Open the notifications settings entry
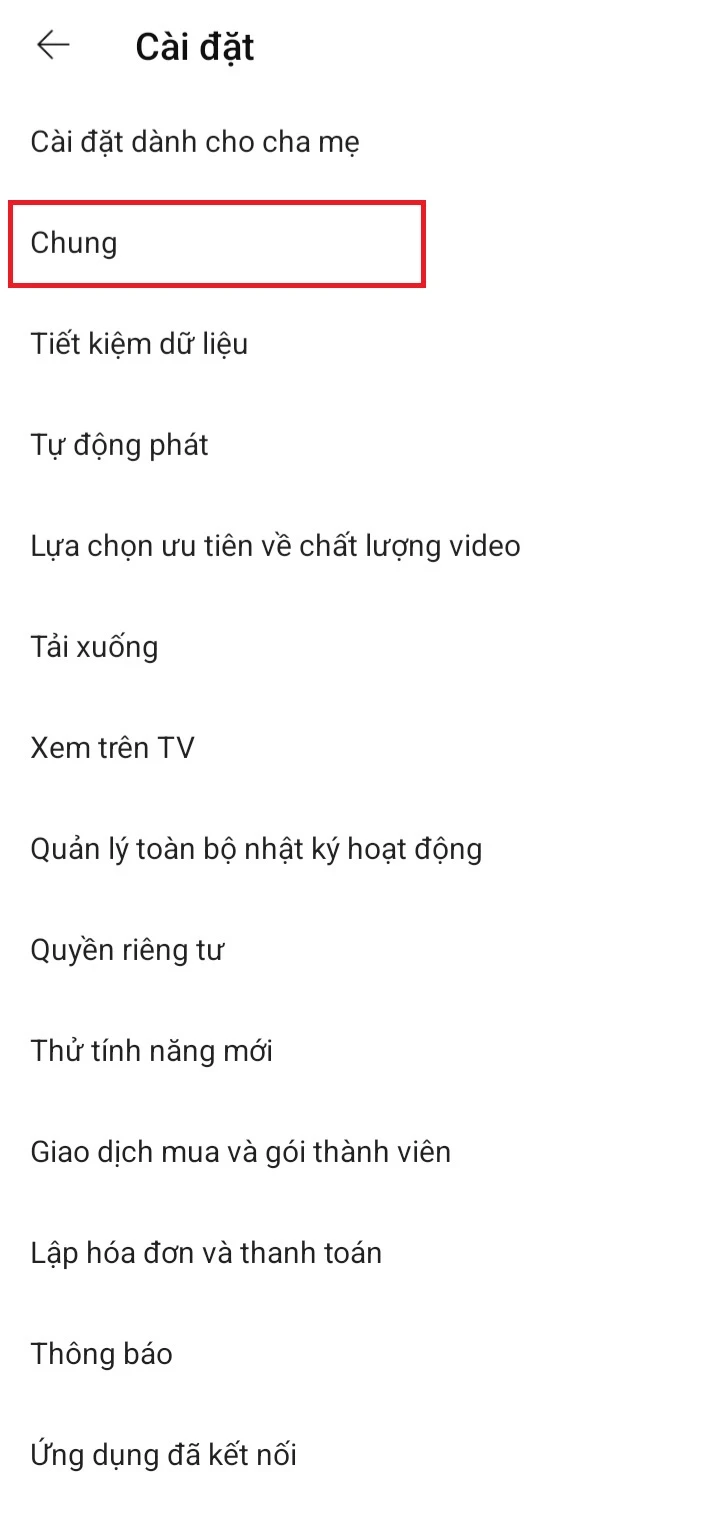 pos(101,1353)
